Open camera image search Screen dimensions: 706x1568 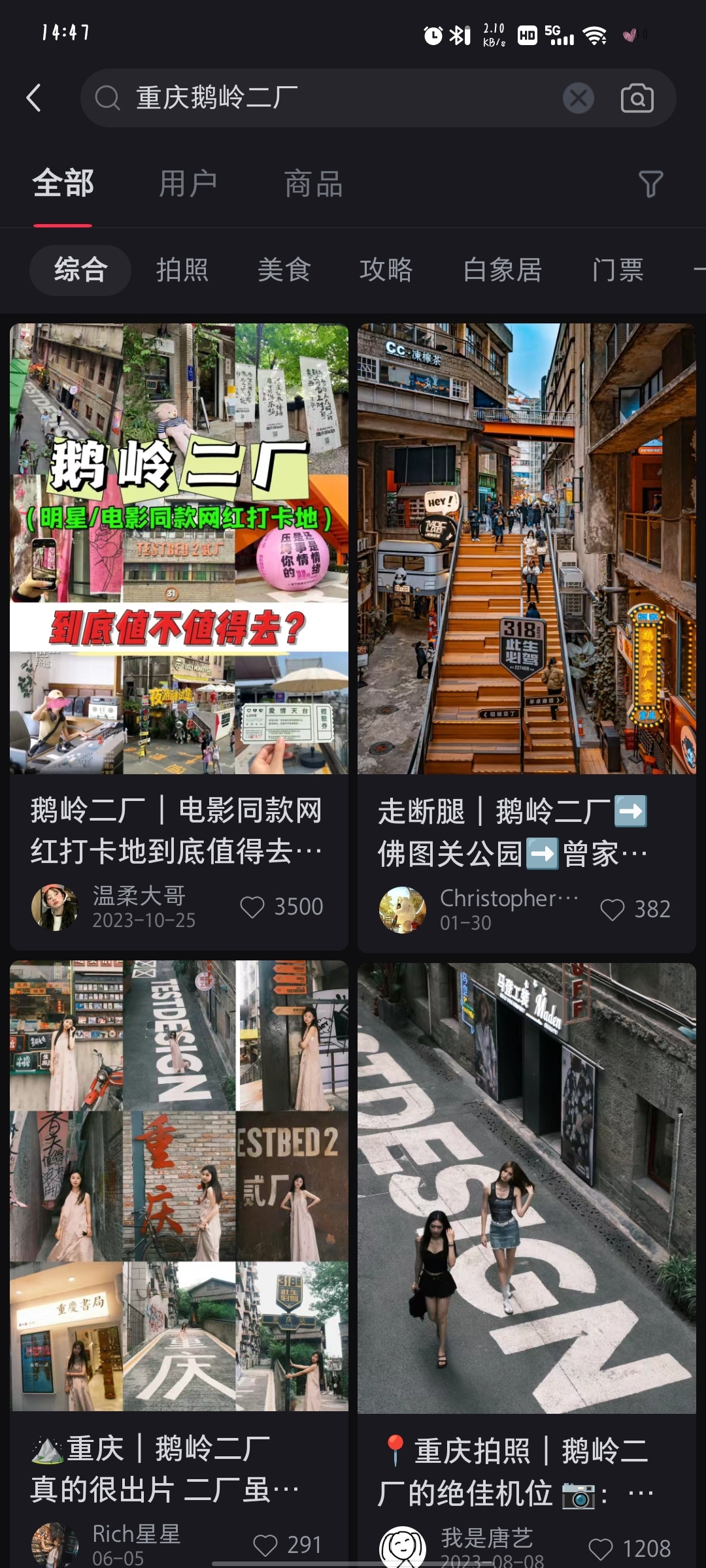(637, 98)
